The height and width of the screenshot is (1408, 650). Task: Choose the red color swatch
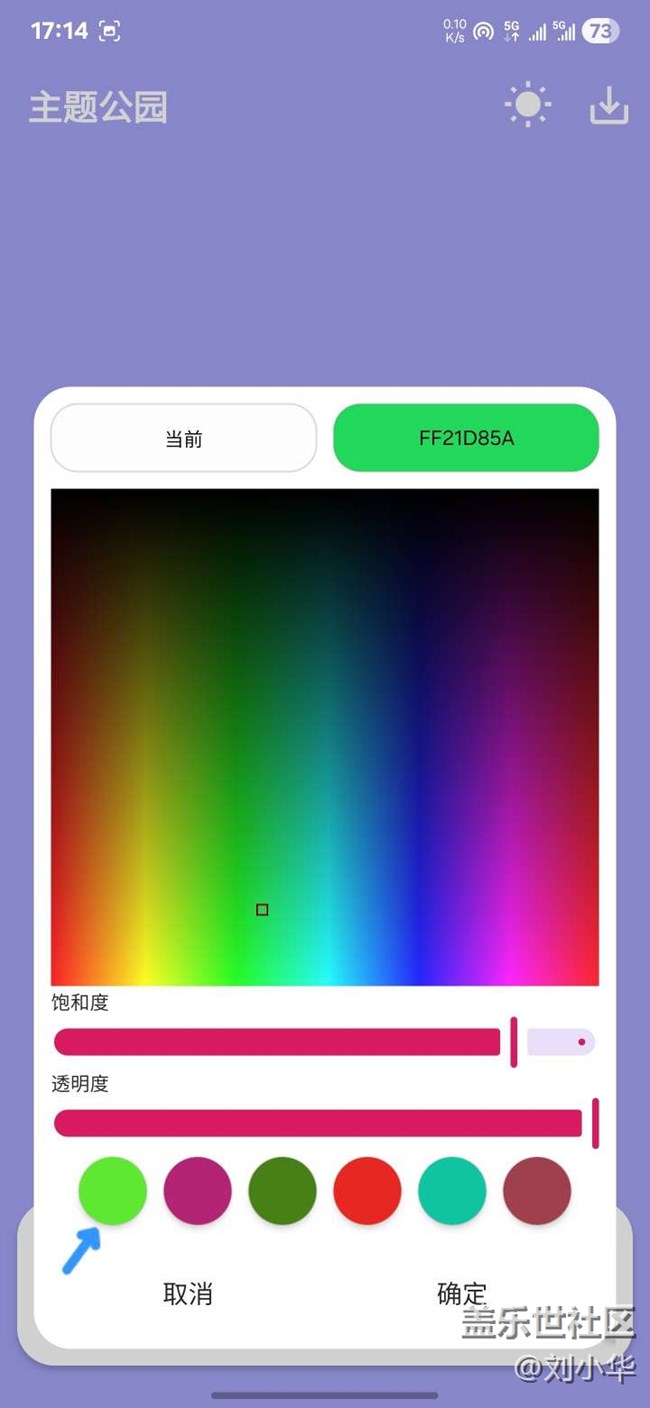point(368,1190)
